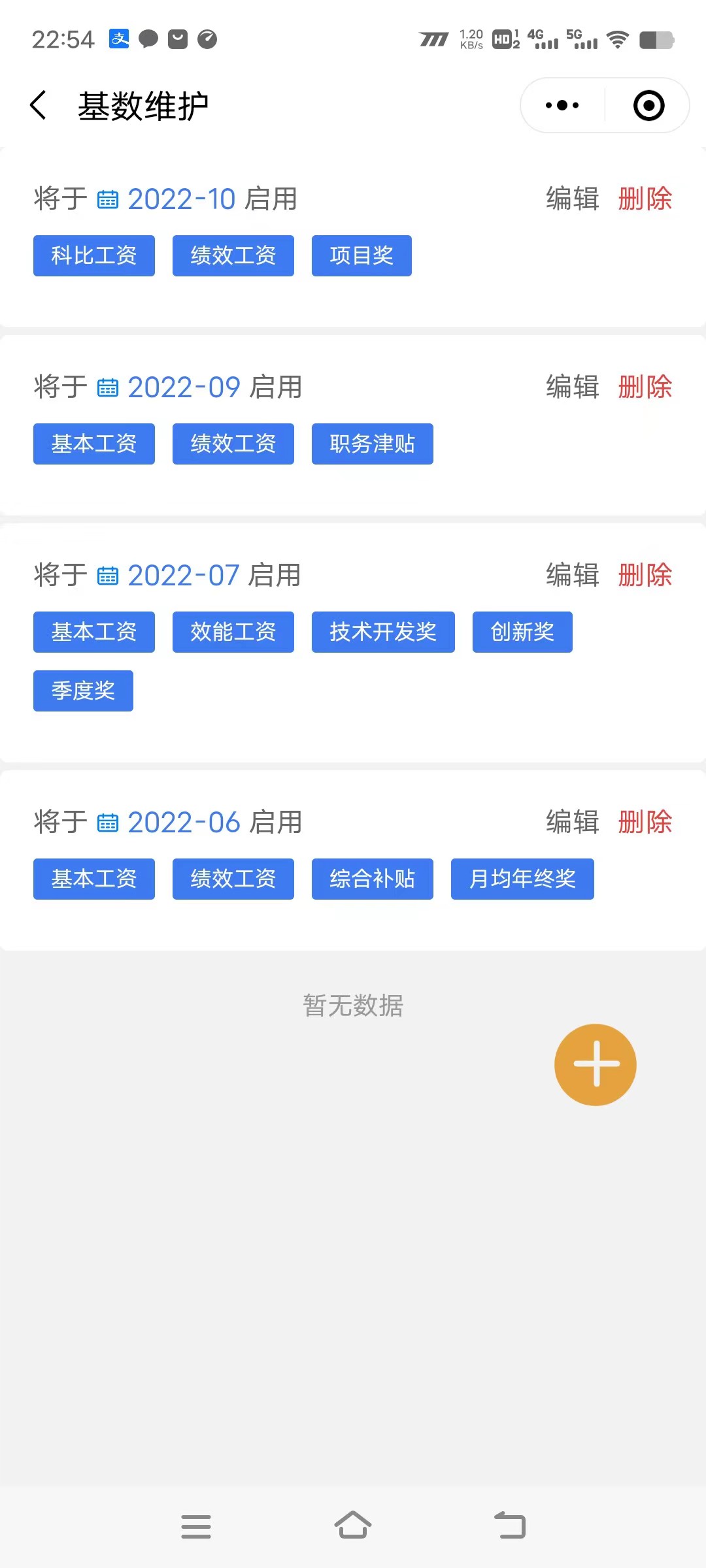The image size is (706, 1568).
Task: Edit the 2022-07 entry
Action: click(573, 576)
